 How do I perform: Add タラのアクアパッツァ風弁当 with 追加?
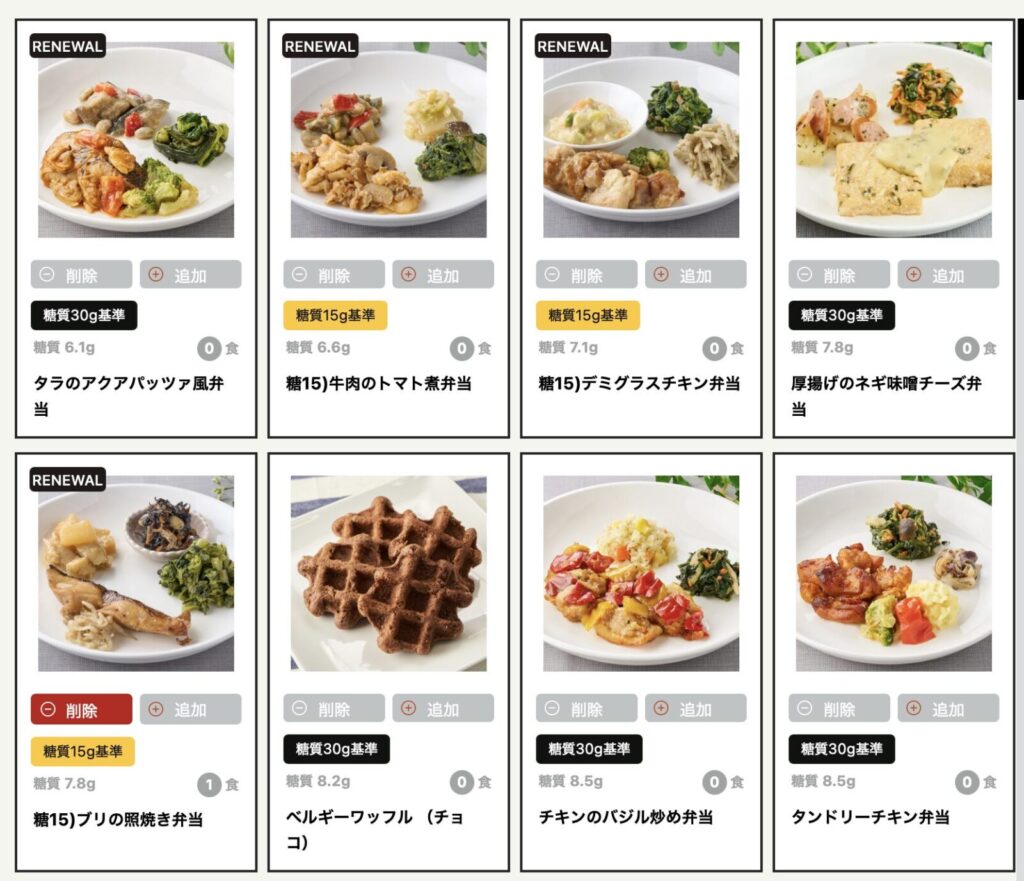190,275
